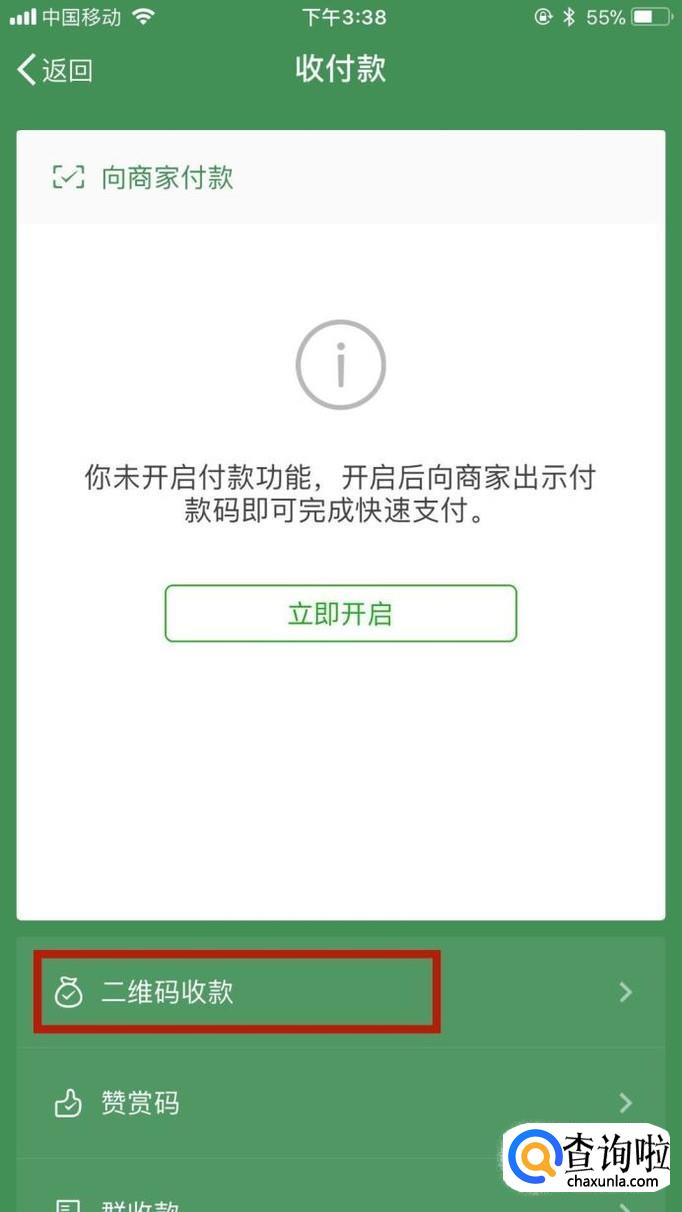
Task: Open the 赞赏码 row
Action: point(341,1103)
